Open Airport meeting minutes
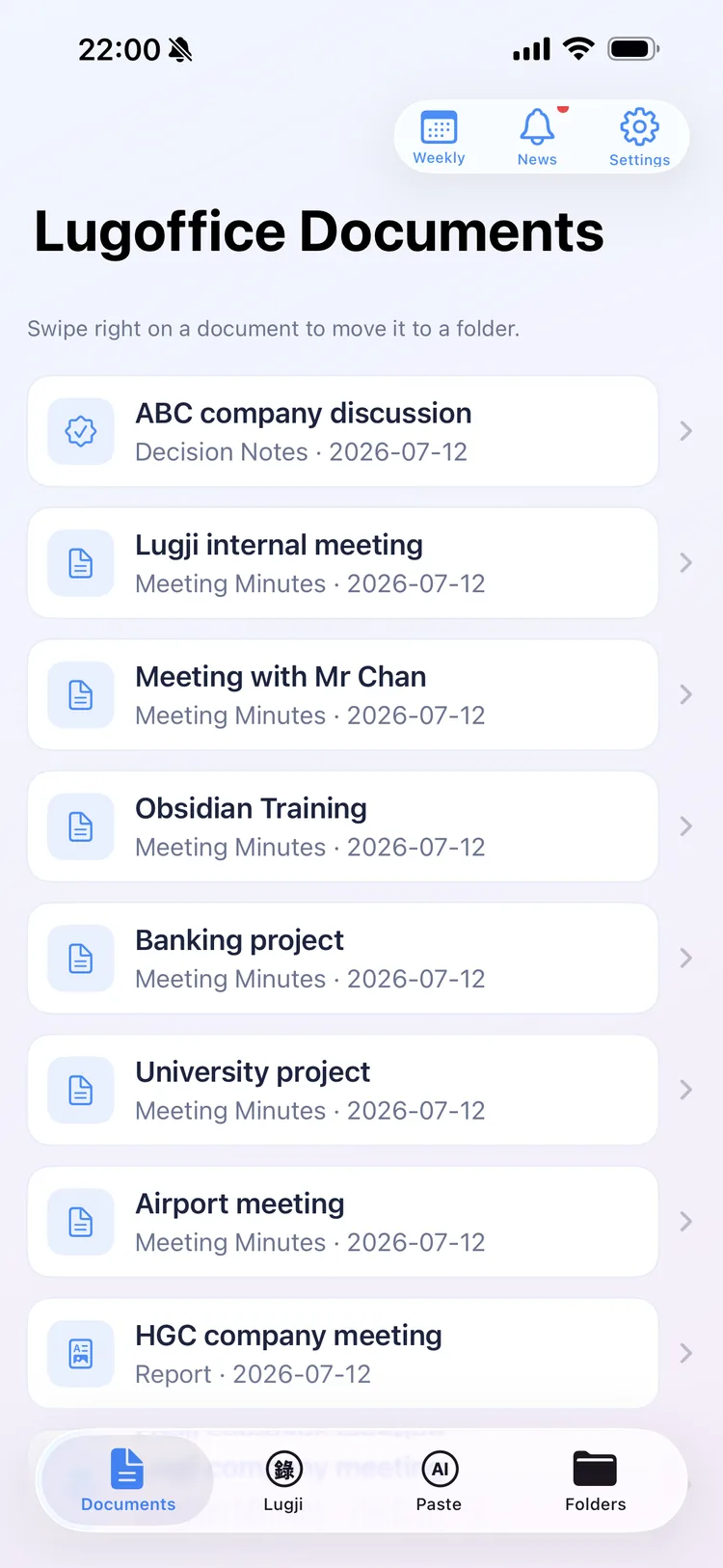 click(343, 1222)
